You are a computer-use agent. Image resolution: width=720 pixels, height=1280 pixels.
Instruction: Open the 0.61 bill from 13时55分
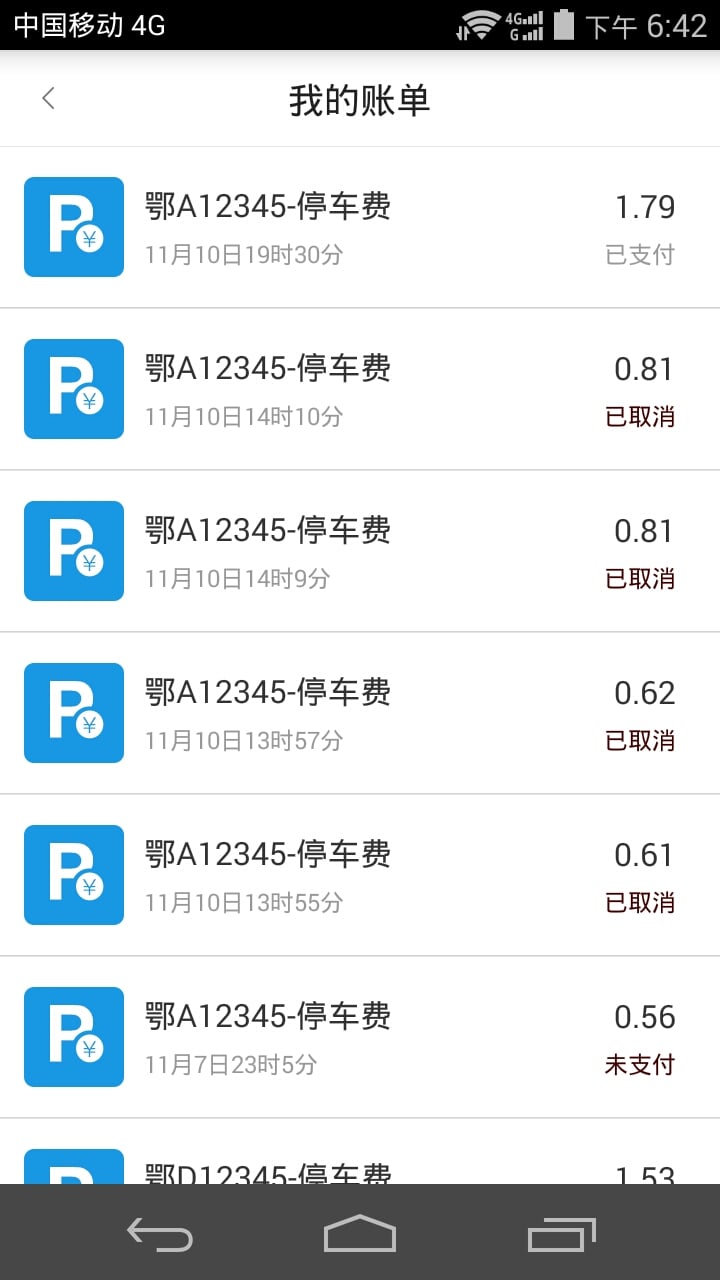(x=360, y=875)
